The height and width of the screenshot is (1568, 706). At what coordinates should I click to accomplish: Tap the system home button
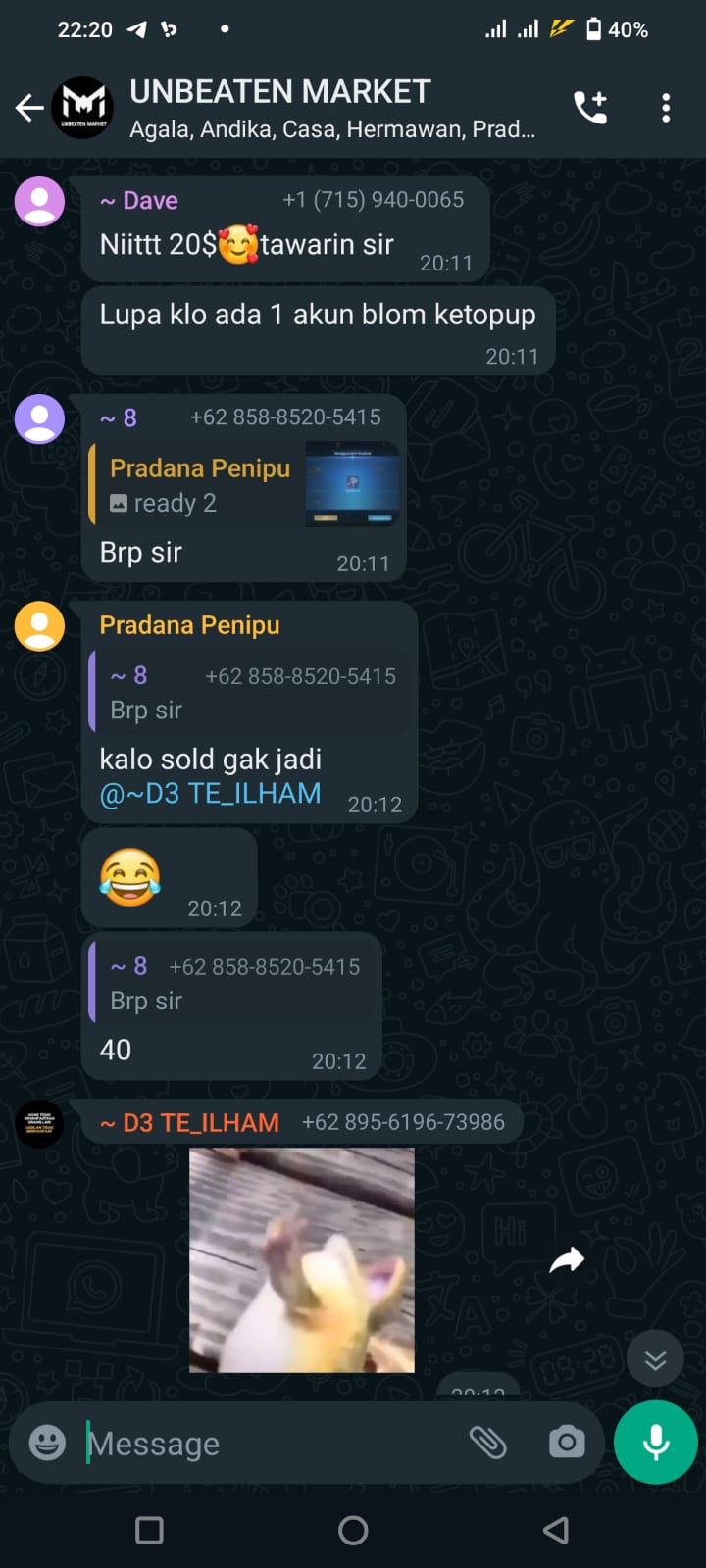(x=353, y=1530)
